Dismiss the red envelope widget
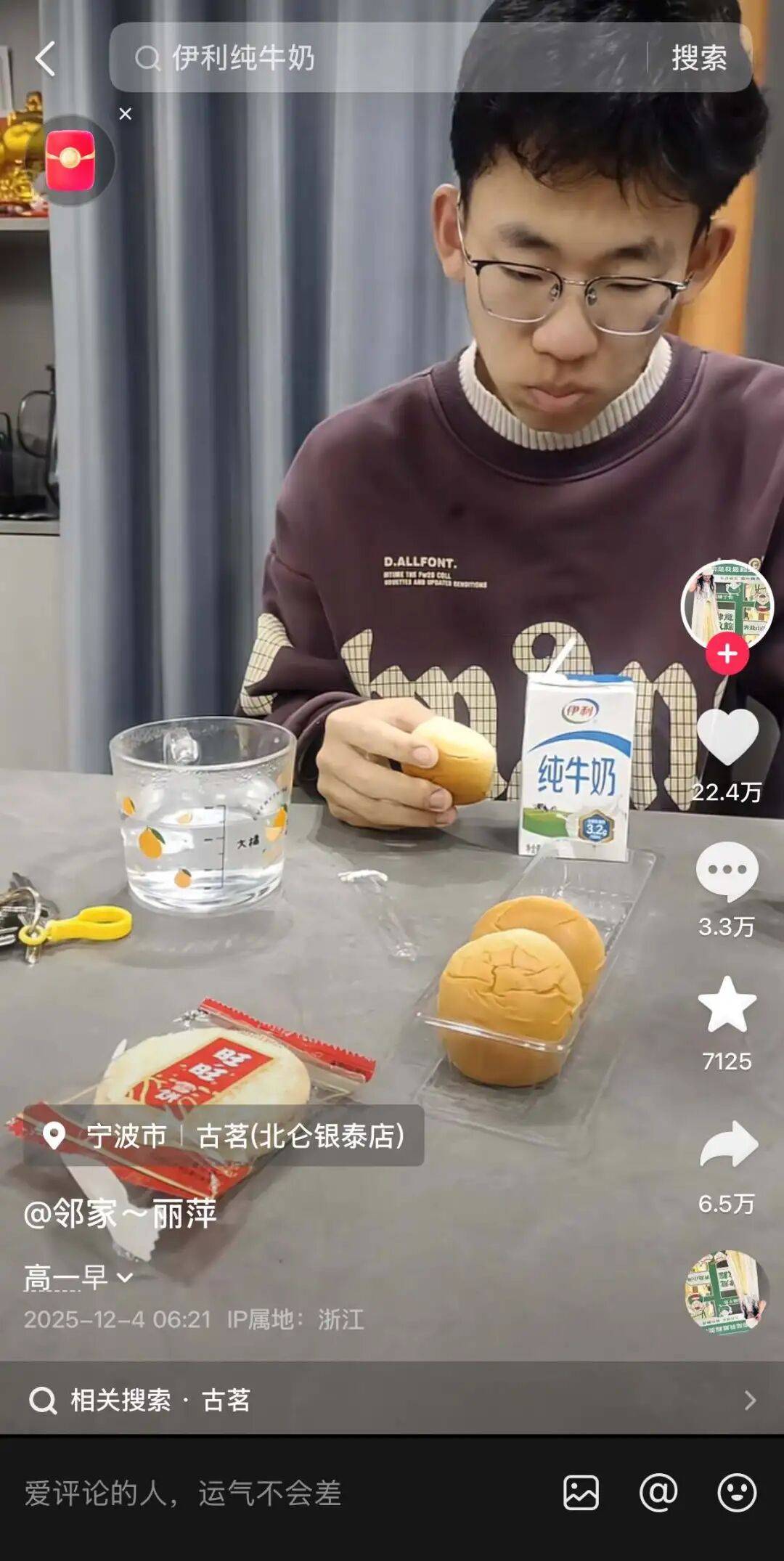The height and width of the screenshot is (1561, 784). coord(125,114)
